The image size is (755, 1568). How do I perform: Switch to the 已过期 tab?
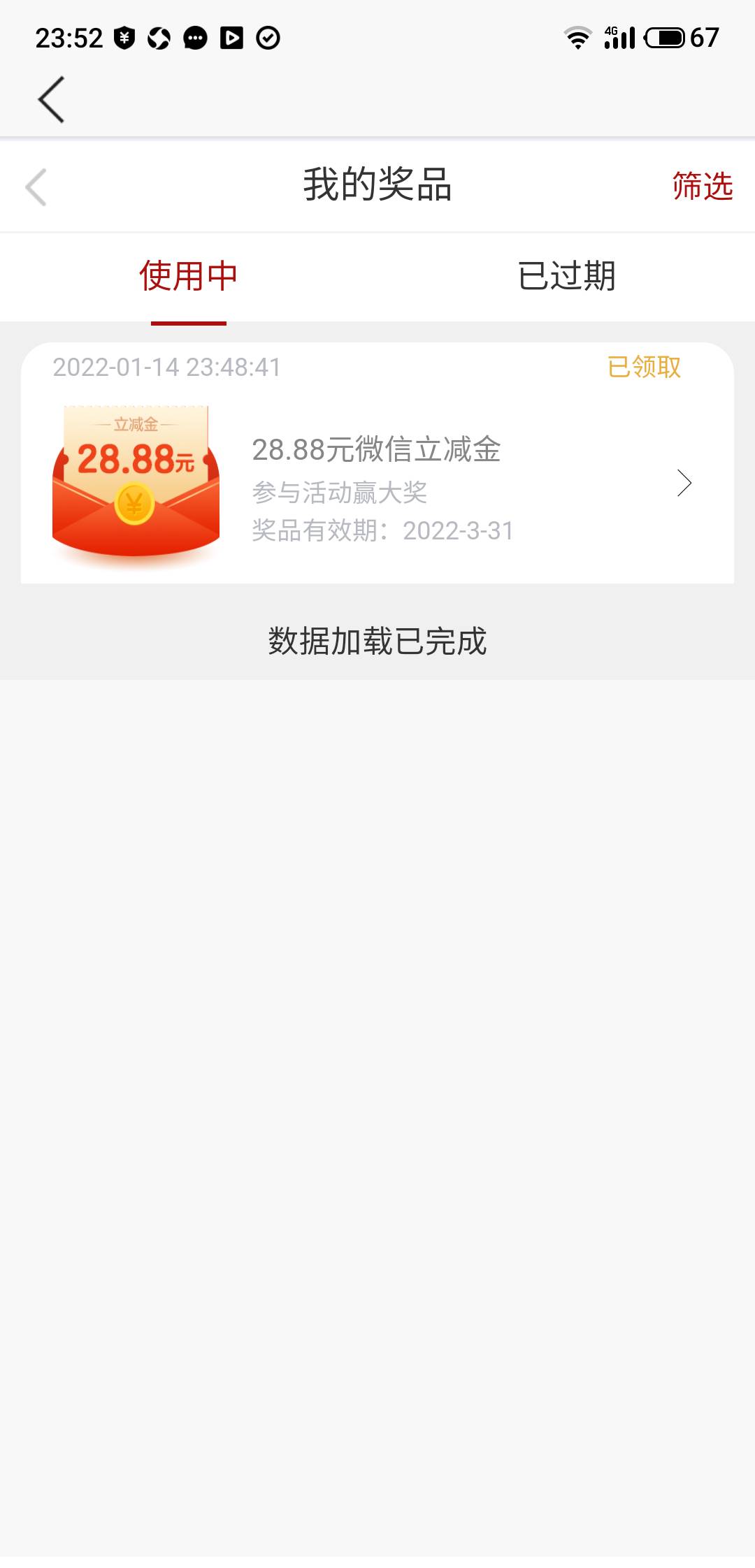566,276
